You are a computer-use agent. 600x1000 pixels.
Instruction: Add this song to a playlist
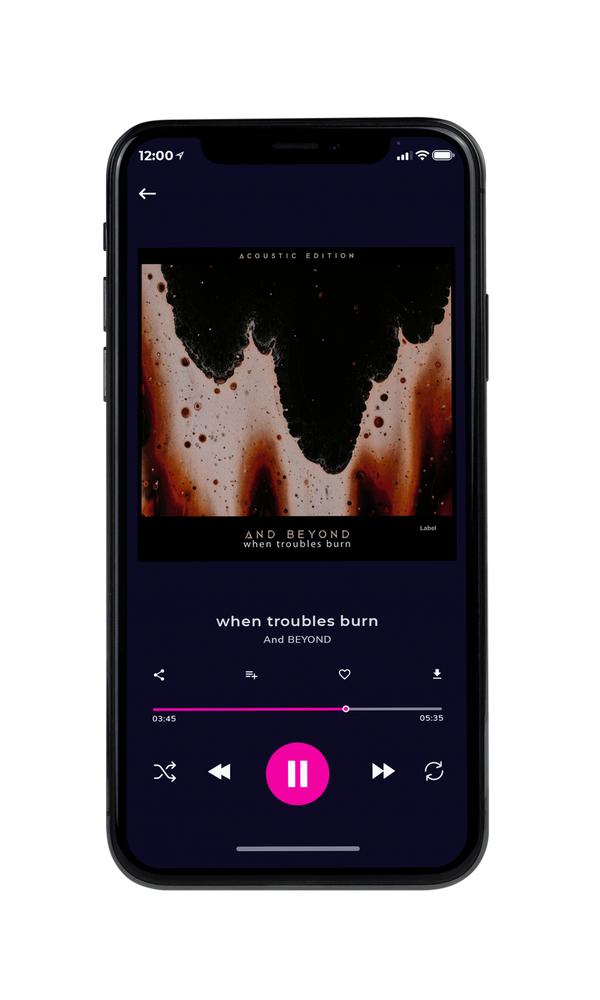coord(251,675)
